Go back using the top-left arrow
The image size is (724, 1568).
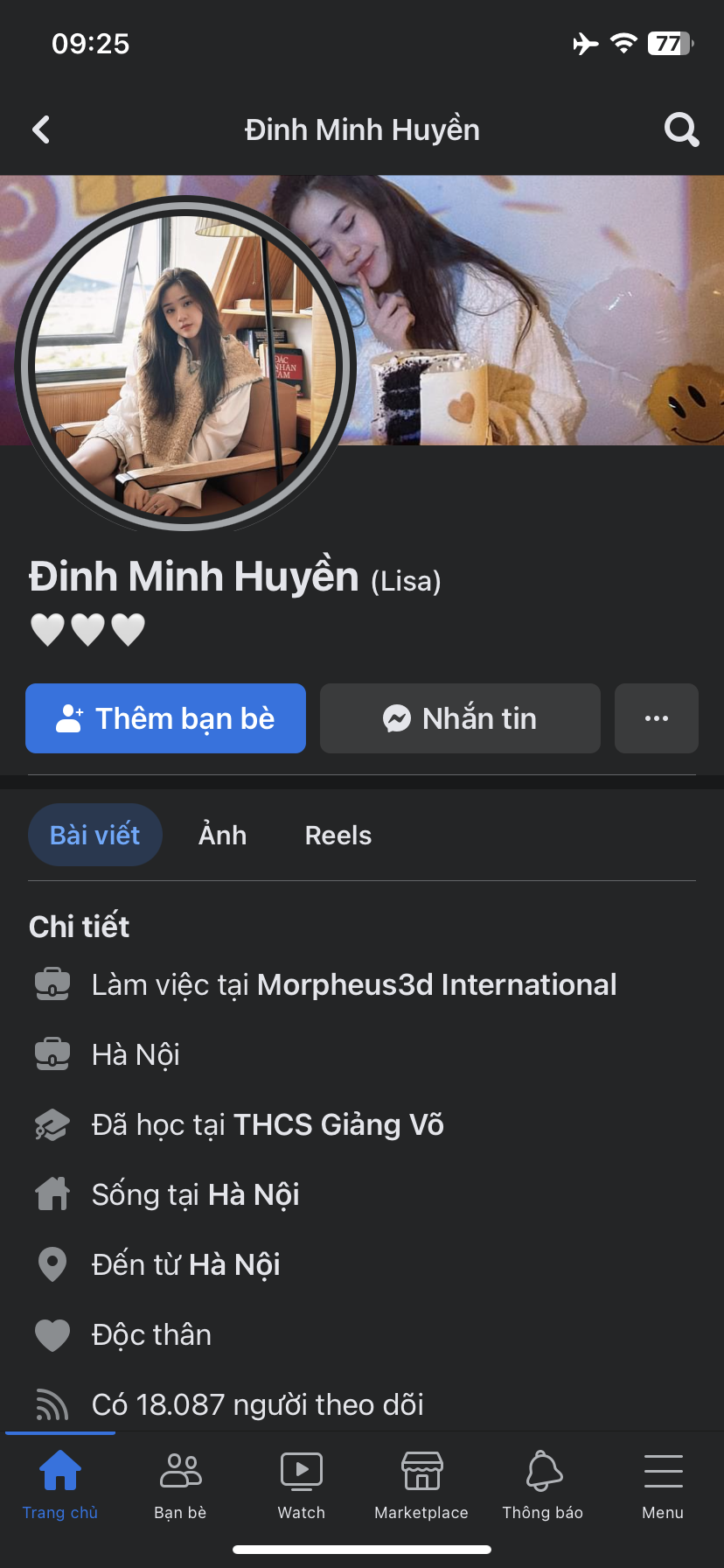(41, 130)
